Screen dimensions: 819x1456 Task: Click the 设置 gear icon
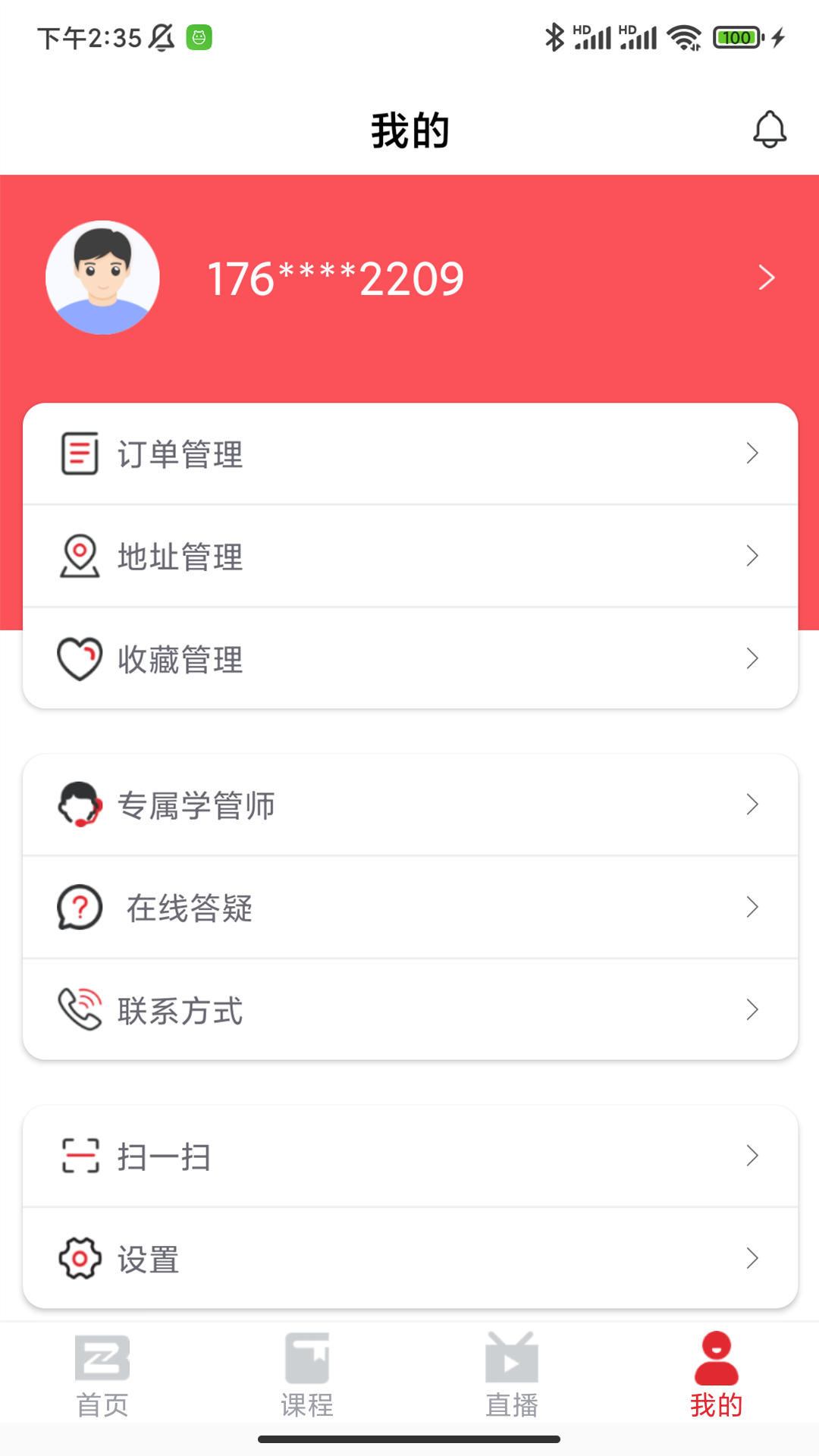pyautogui.click(x=81, y=1259)
